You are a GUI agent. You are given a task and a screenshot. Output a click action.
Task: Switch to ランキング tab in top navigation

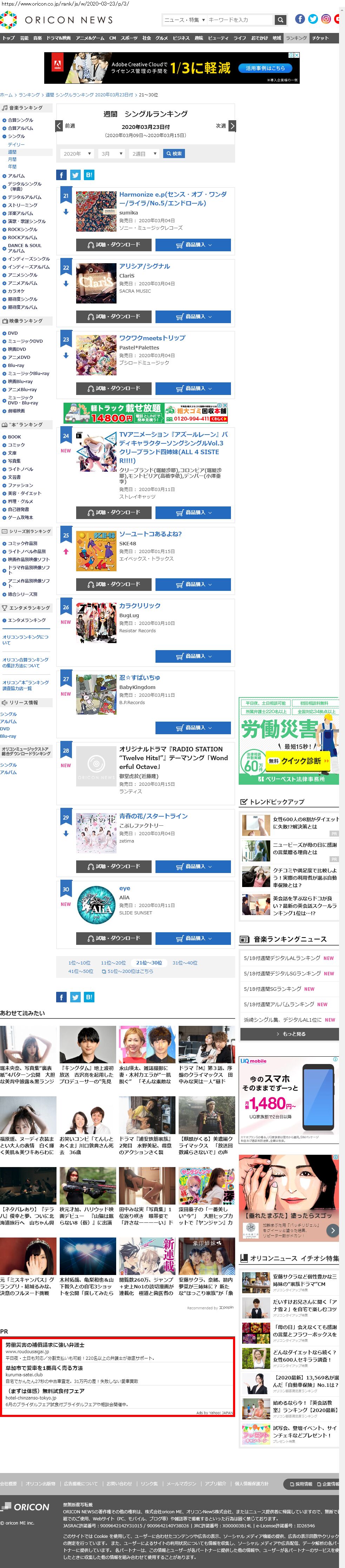click(296, 38)
